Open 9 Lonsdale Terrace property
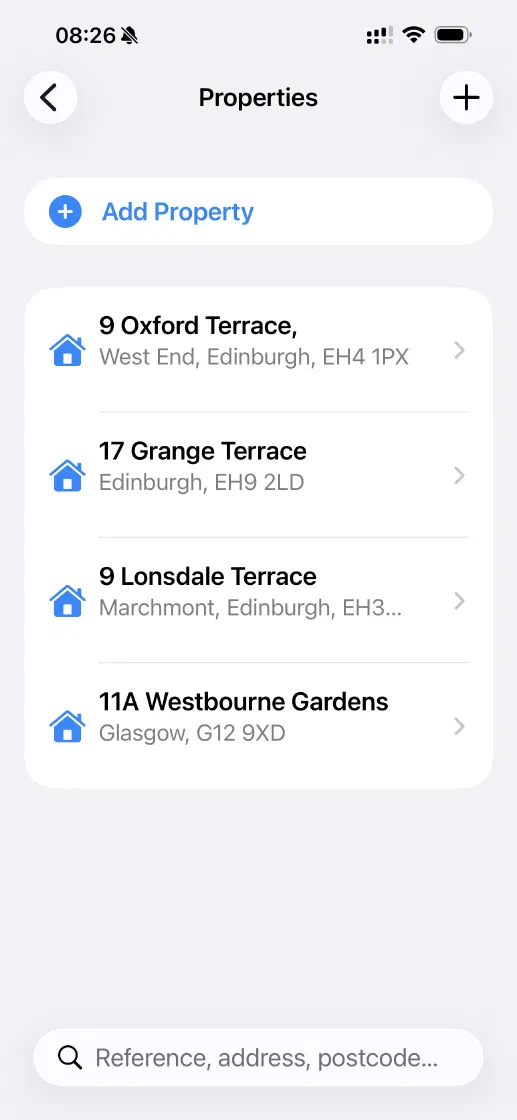The height and width of the screenshot is (1120, 517). tap(258, 600)
